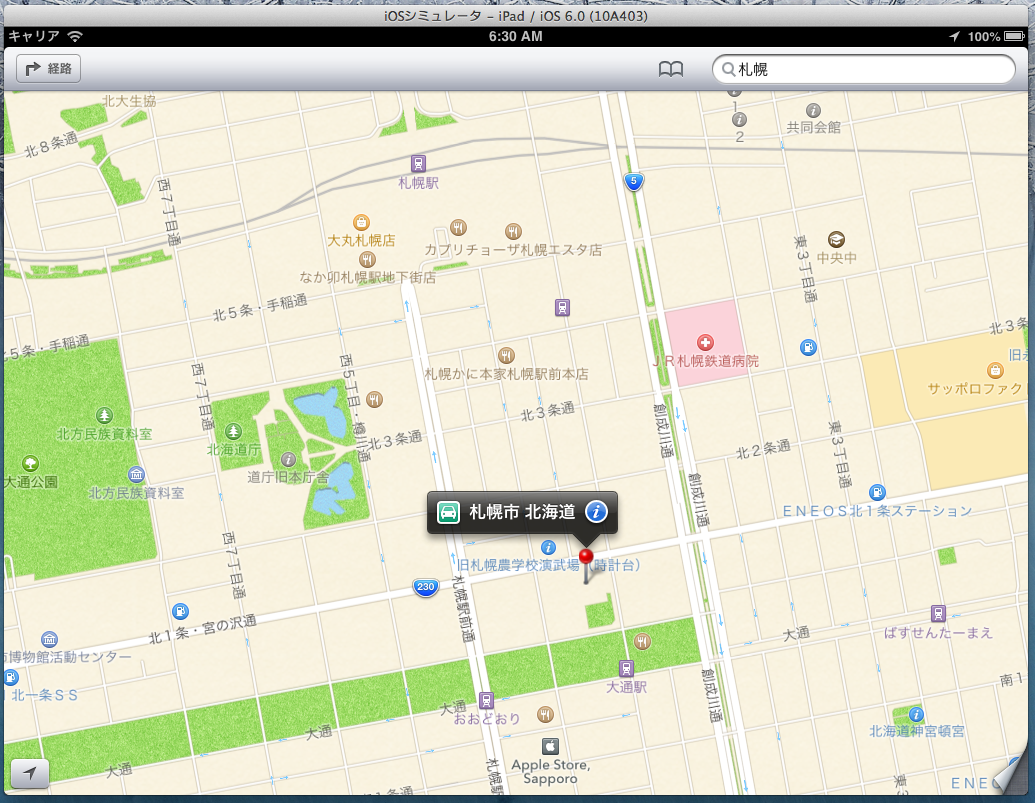Select the ENEOS北1条ステーション gas marker
The width and height of the screenshot is (1035, 803).
click(x=877, y=492)
